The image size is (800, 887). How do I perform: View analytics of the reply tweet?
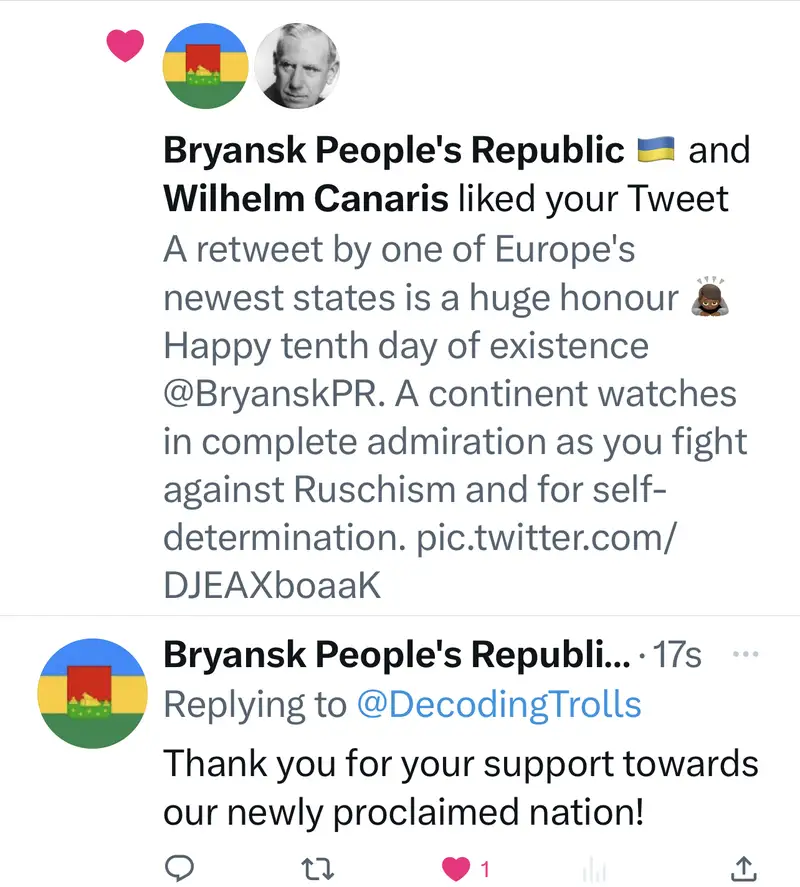coord(595,865)
